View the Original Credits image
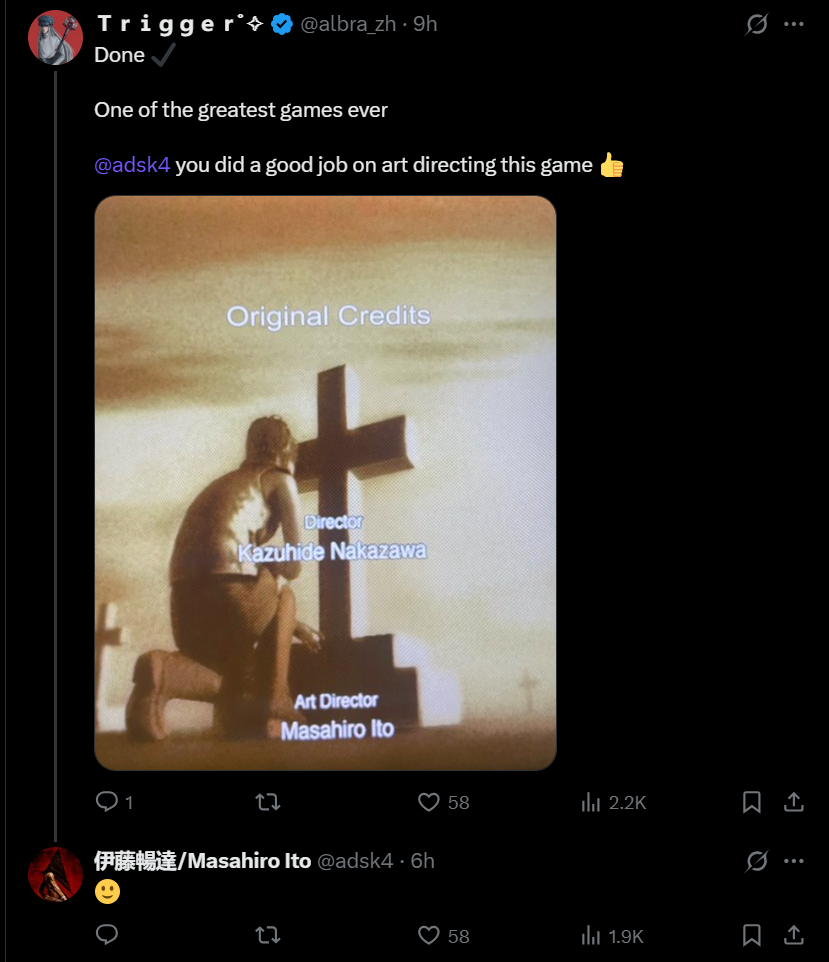The image size is (829, 962). pos(325,482)
